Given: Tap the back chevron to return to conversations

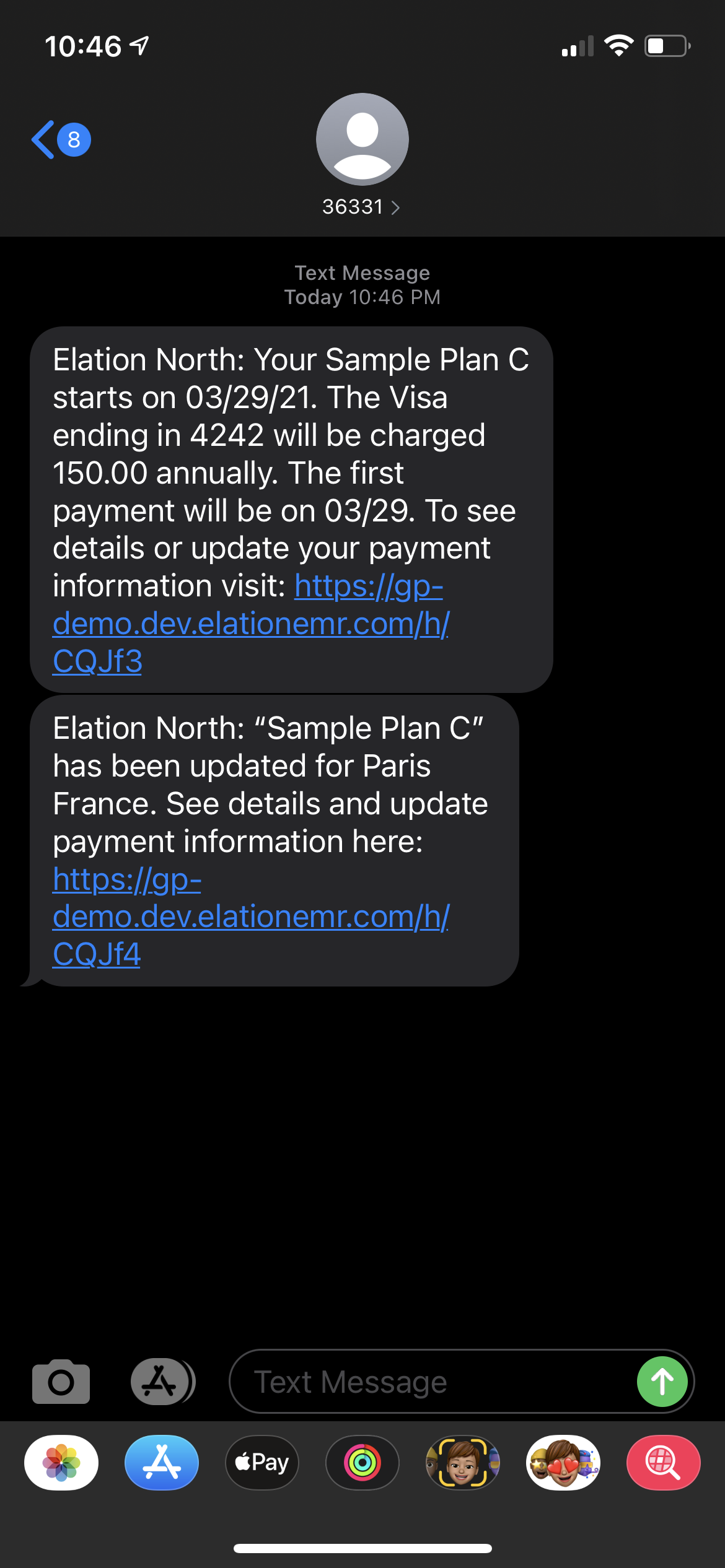Looking at the screenshot, I should pyautogui.click(x=42, y=140).
